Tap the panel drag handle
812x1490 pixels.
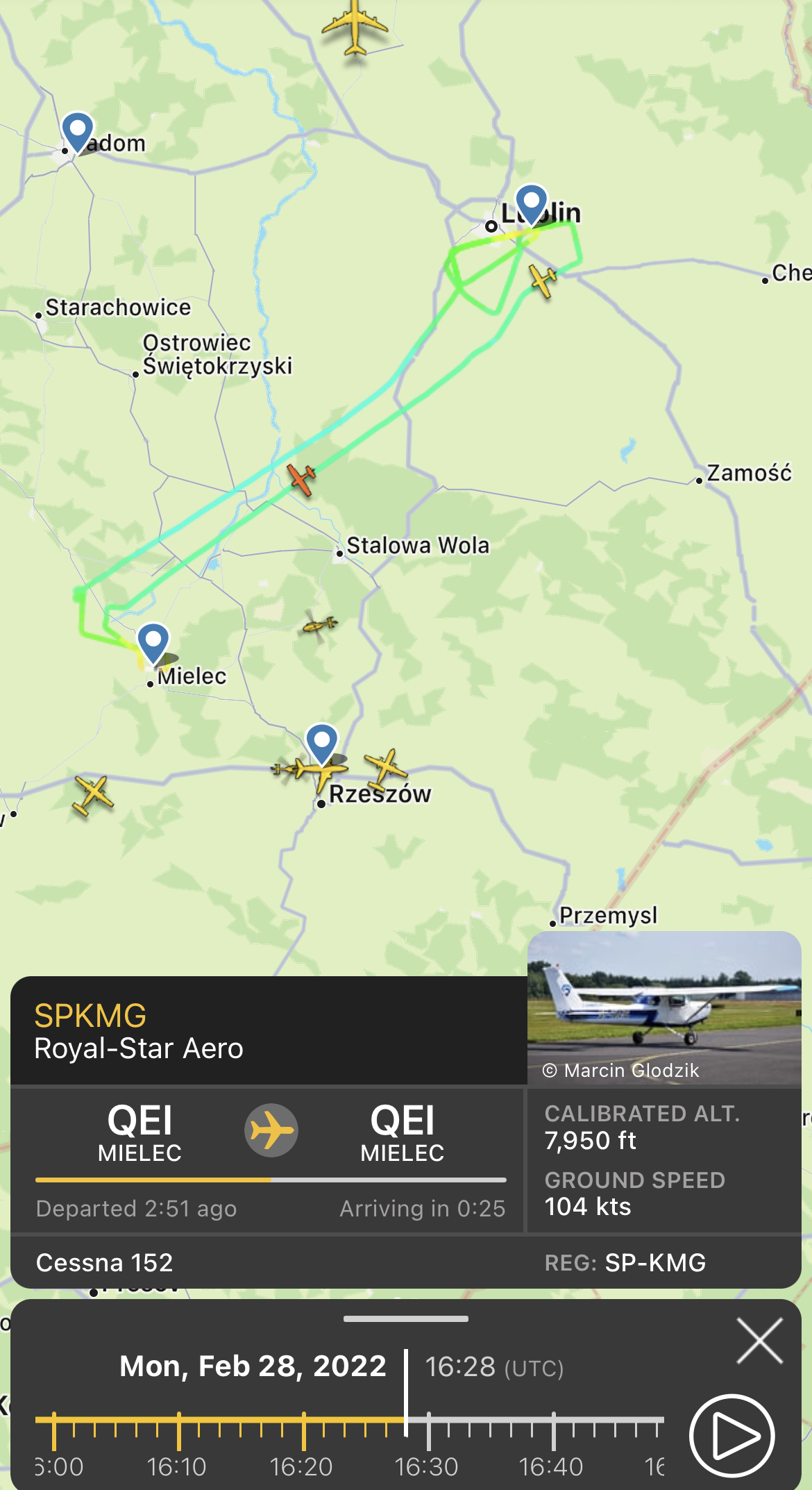pyautogui.click(x=406, y=1319)
